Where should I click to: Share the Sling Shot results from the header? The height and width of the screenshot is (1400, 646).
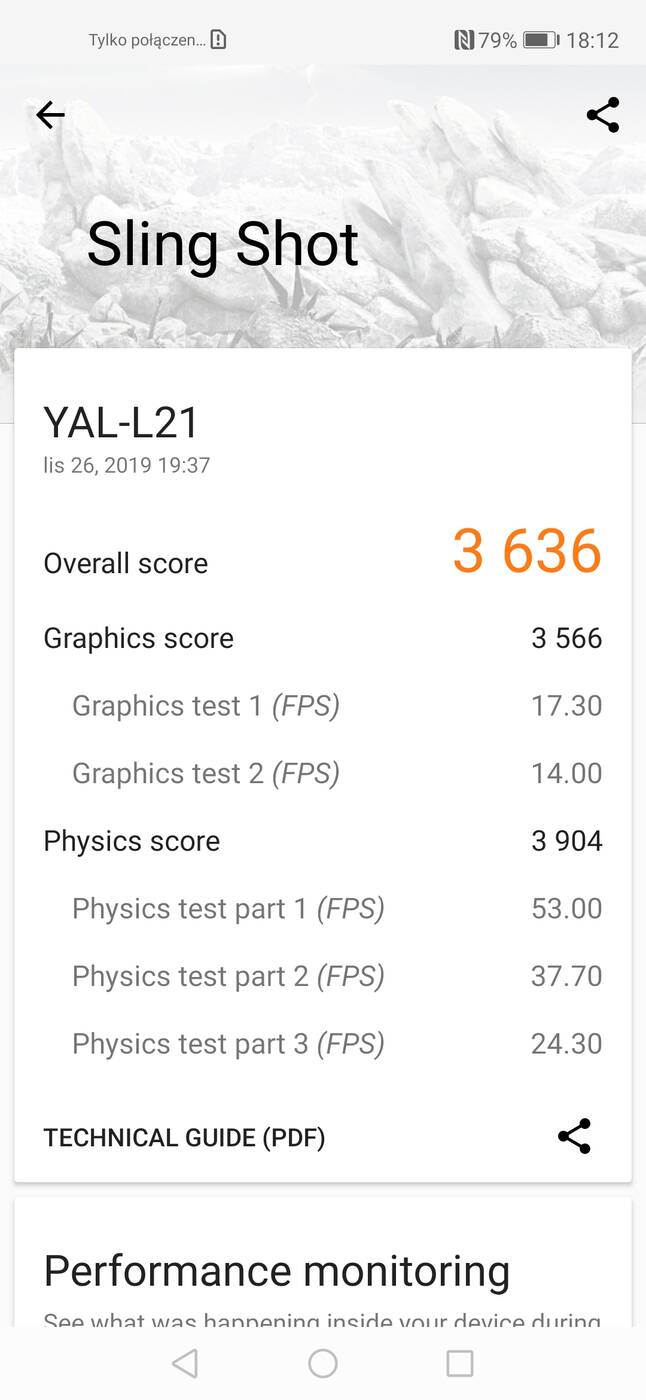pyautogui.click(x=602, y=115)
